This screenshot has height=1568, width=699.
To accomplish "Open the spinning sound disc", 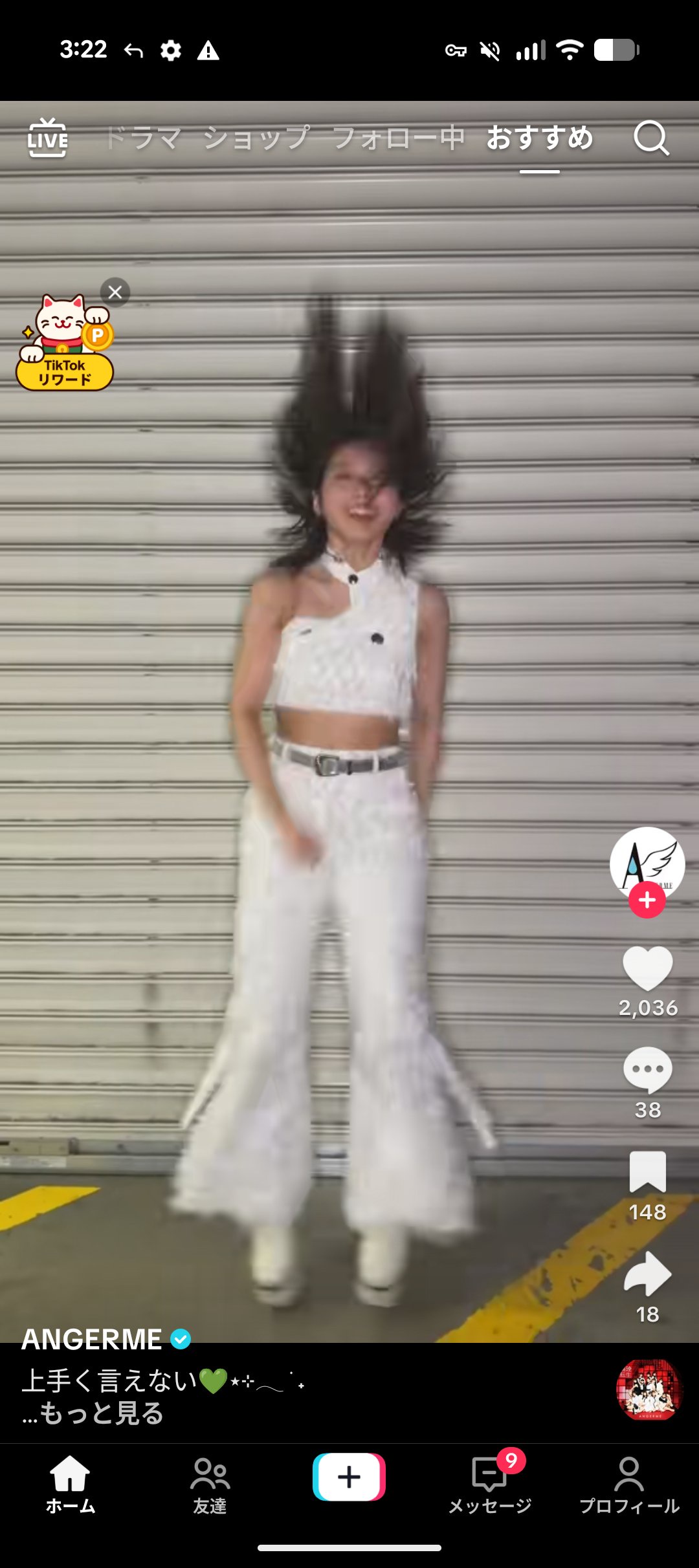I will tap(649, 1389).
